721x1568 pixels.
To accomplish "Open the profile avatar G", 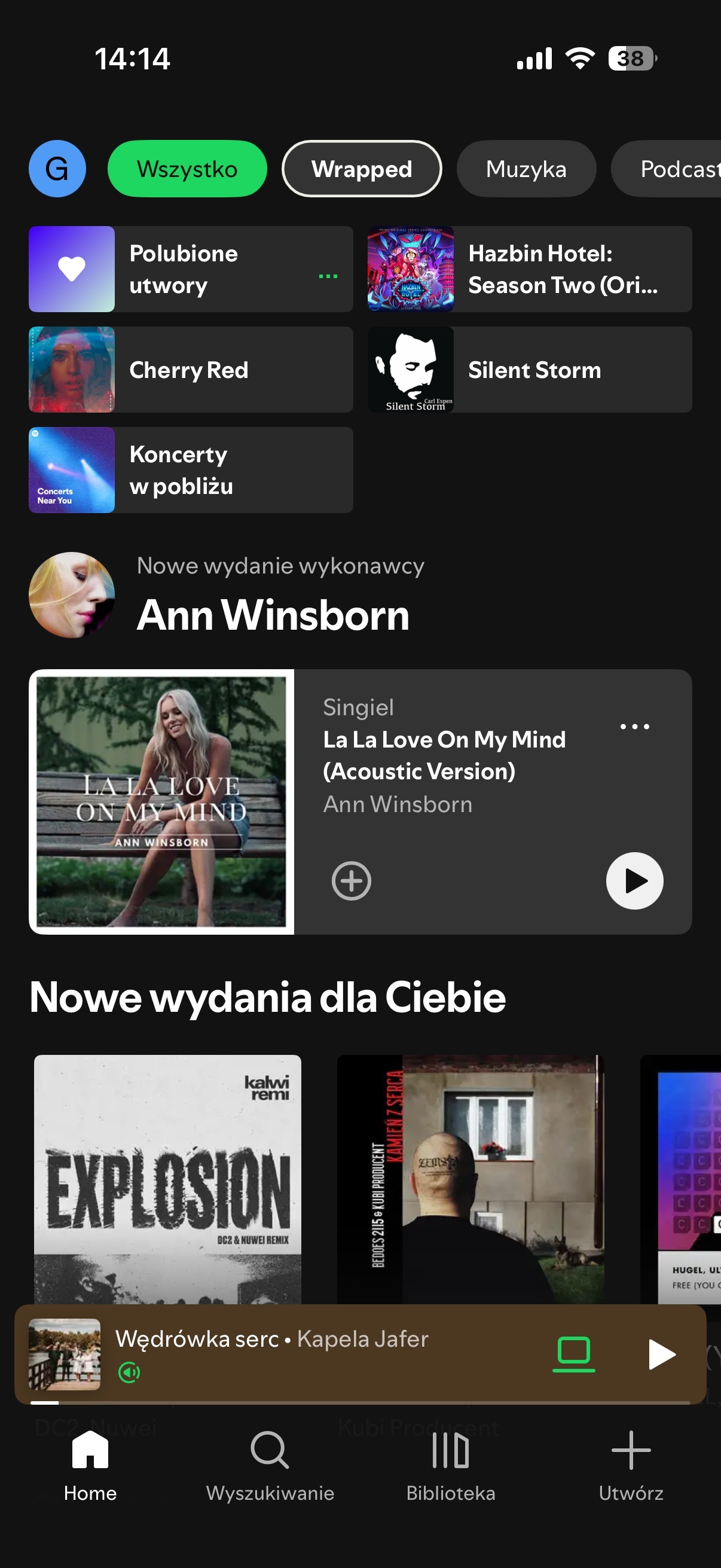I will pyautogui.click(x=57, y=169).
